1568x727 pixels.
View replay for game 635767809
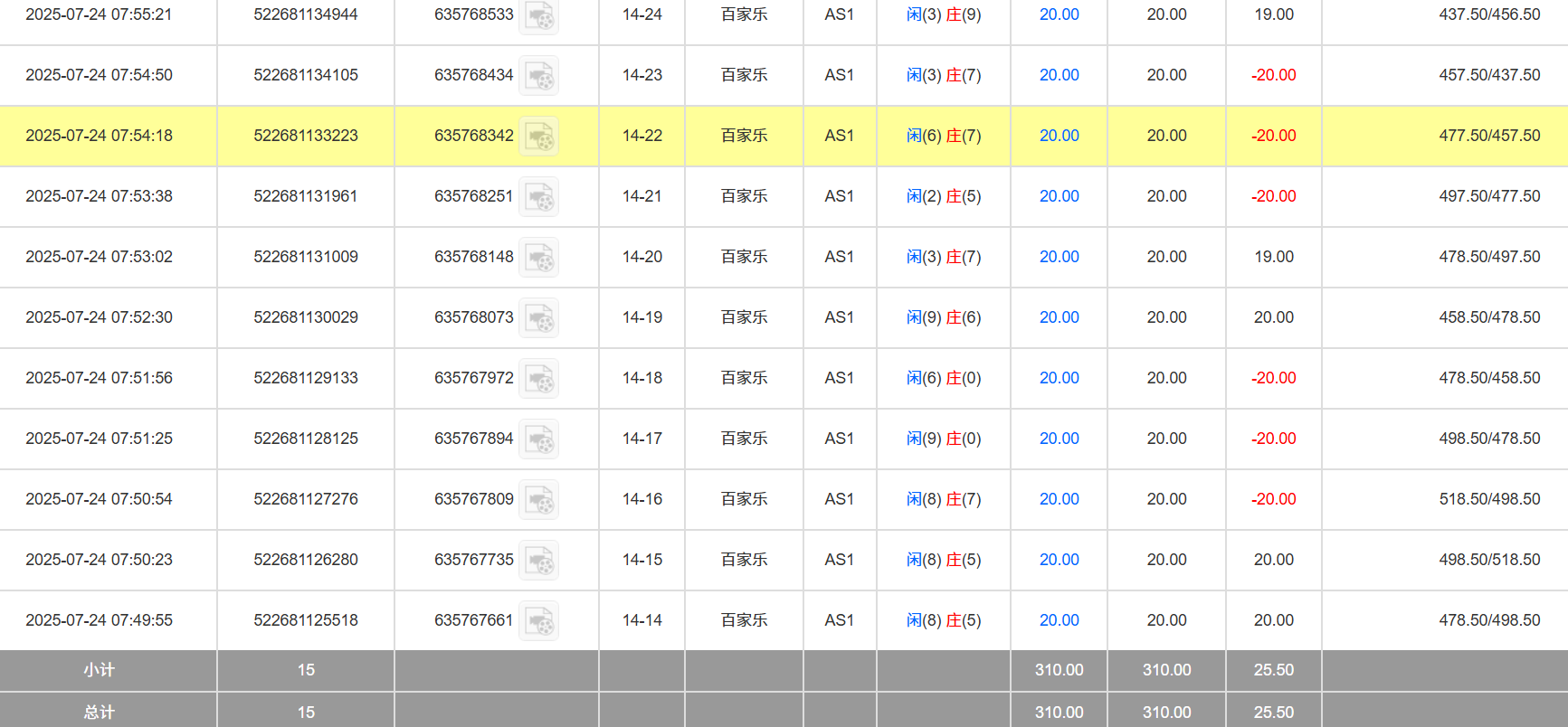[539, 500]
